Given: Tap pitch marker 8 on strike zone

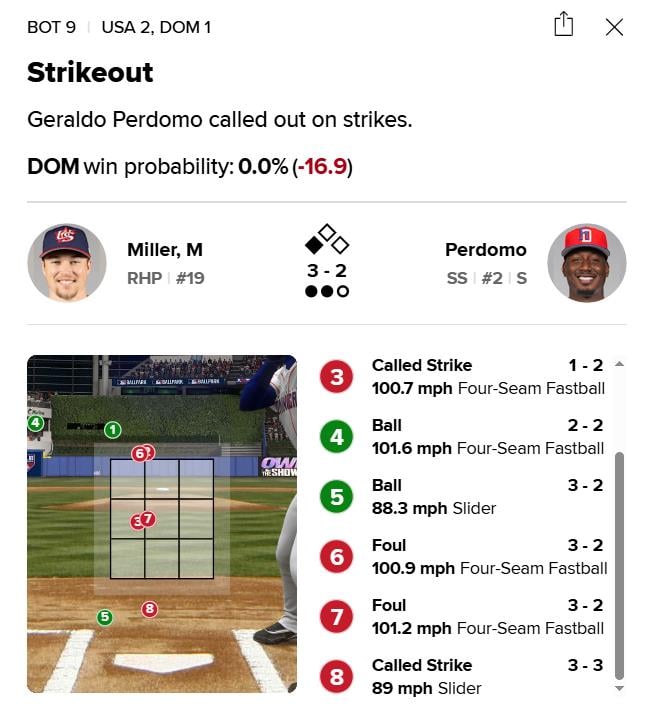Looking at the screenshot, I should point(150,608).
